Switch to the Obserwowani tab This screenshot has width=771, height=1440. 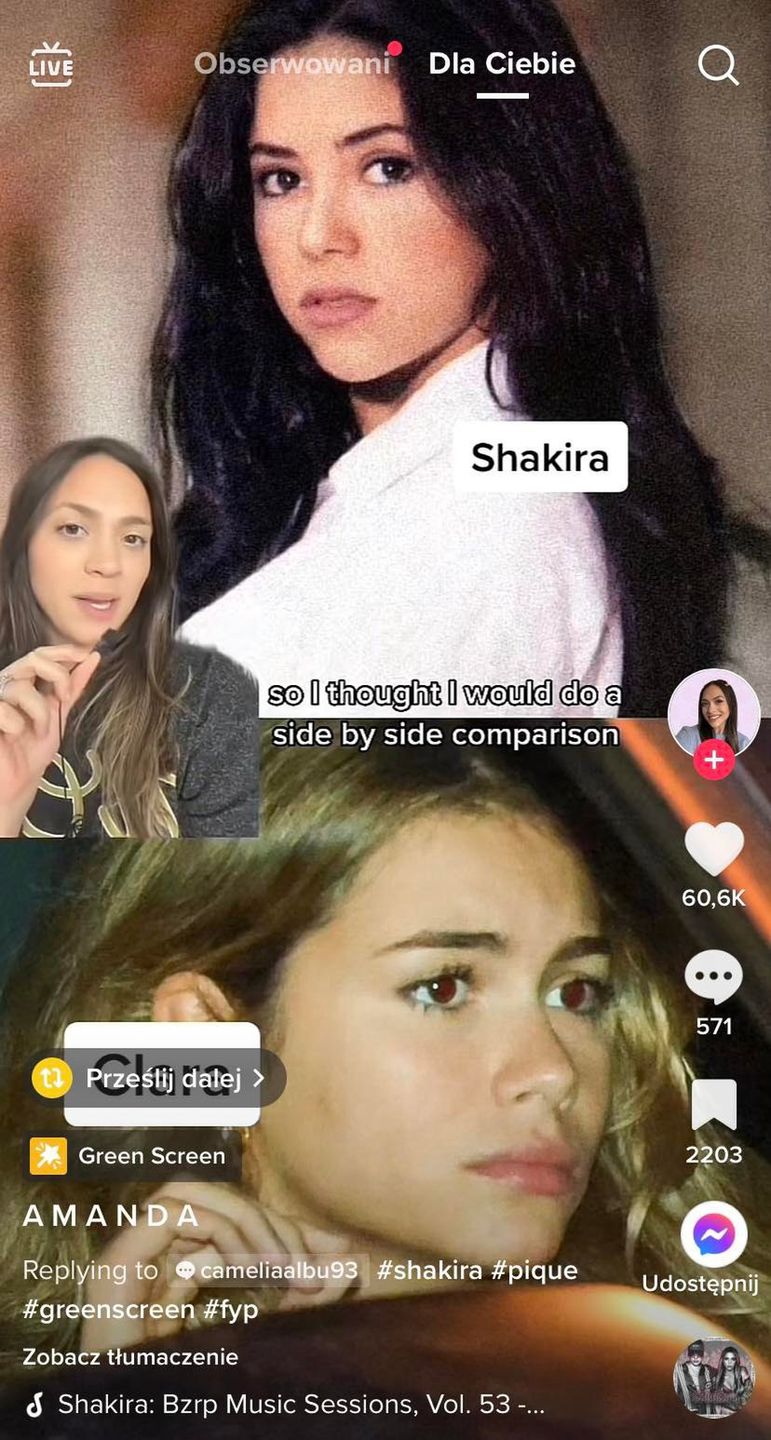coord(291,64)
